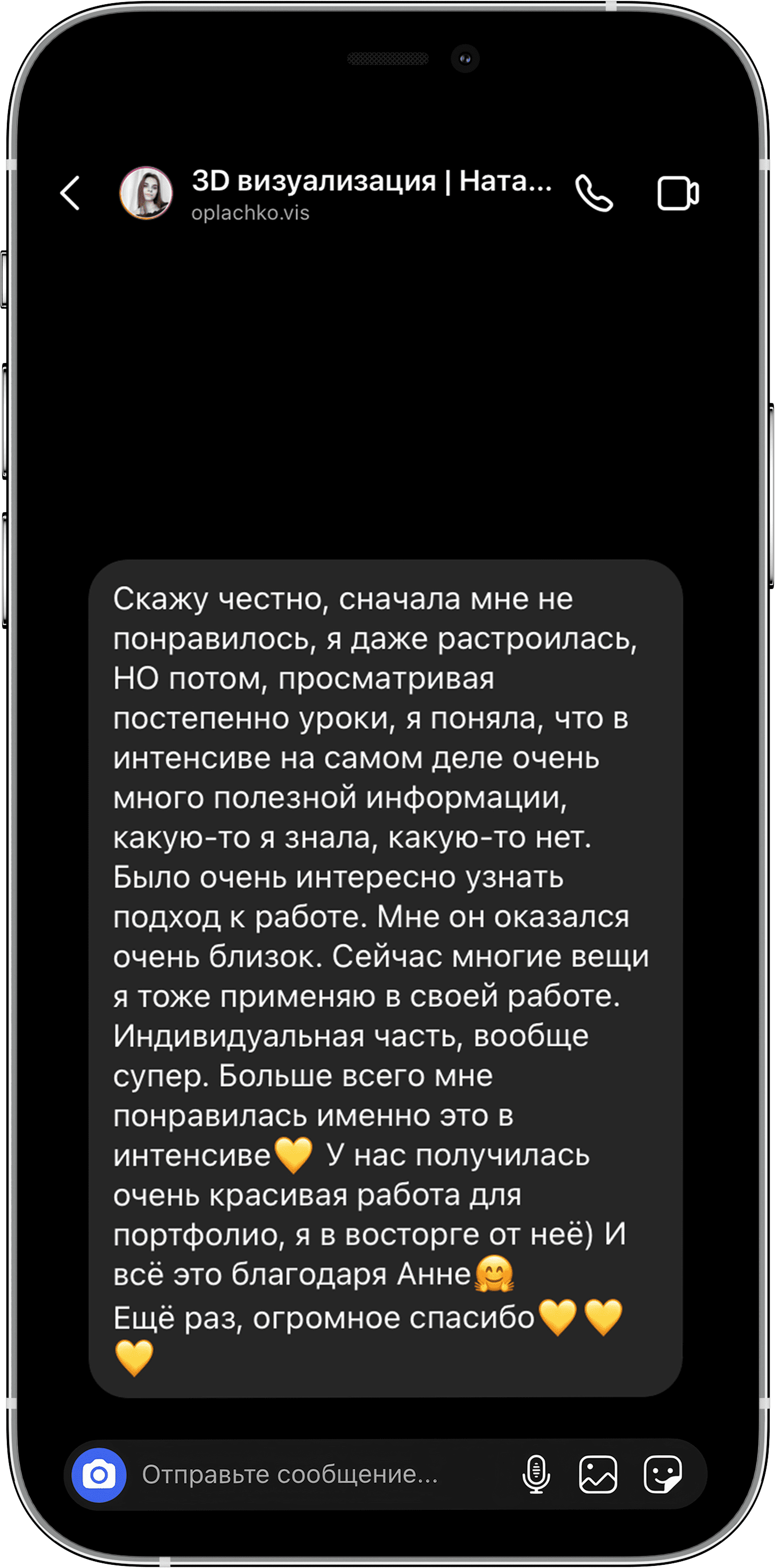Go back to the messages list
Screen dimensions: 775x1568
pos(70,193)
